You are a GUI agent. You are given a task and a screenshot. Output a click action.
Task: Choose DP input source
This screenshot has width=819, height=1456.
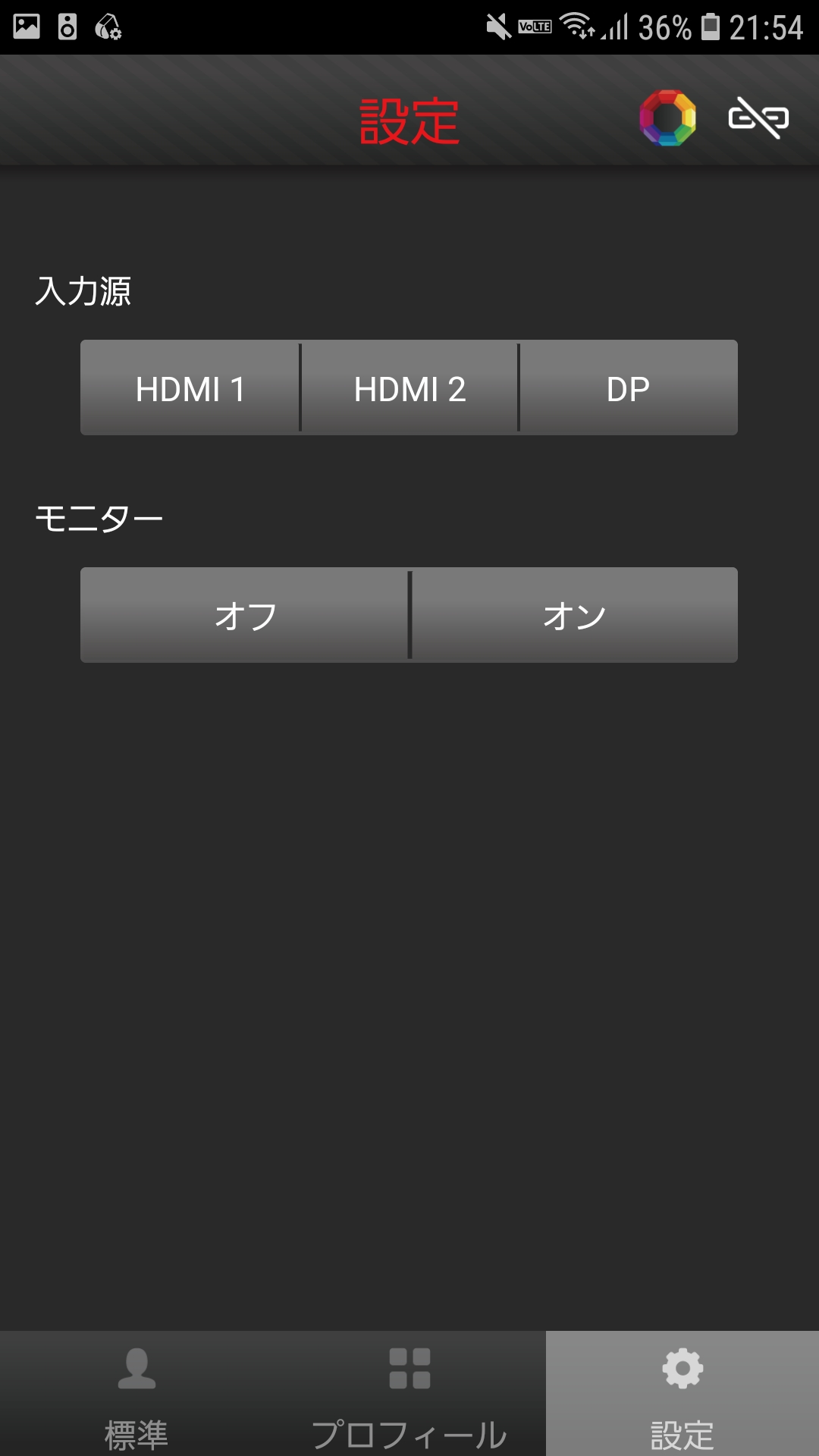pos(628,388)
